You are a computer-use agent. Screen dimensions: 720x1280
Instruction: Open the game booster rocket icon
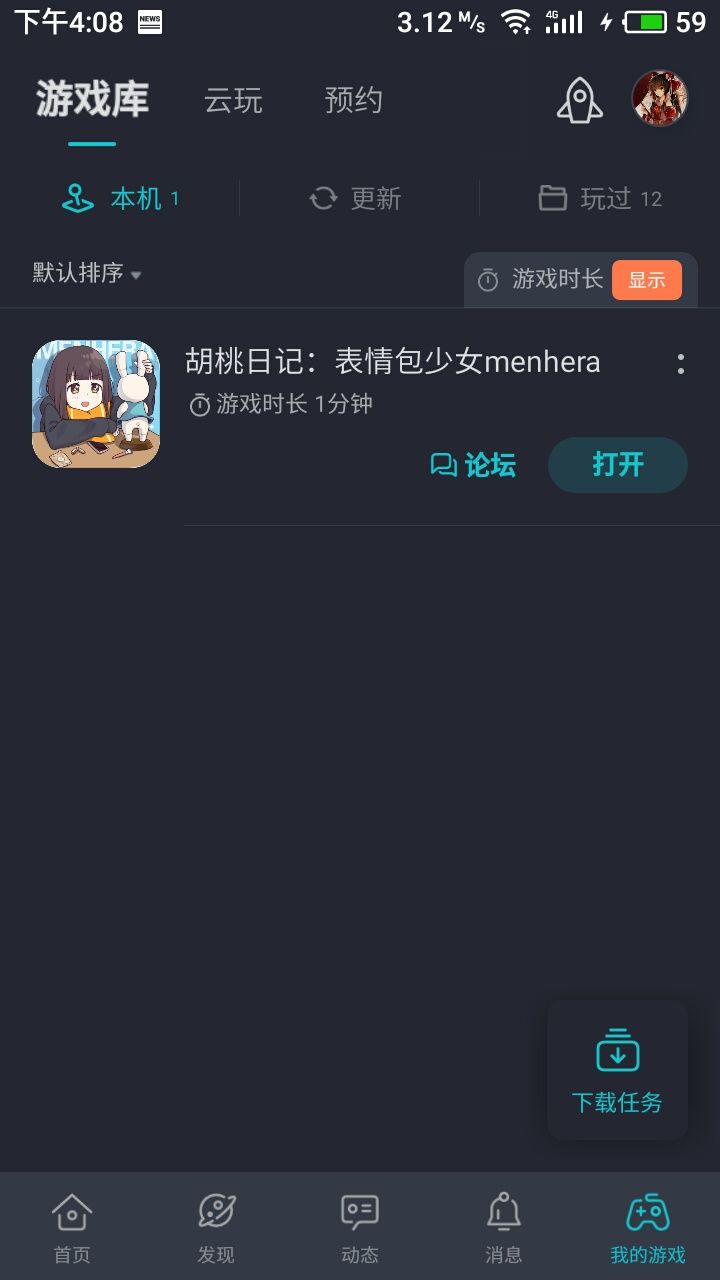[578, 99]
